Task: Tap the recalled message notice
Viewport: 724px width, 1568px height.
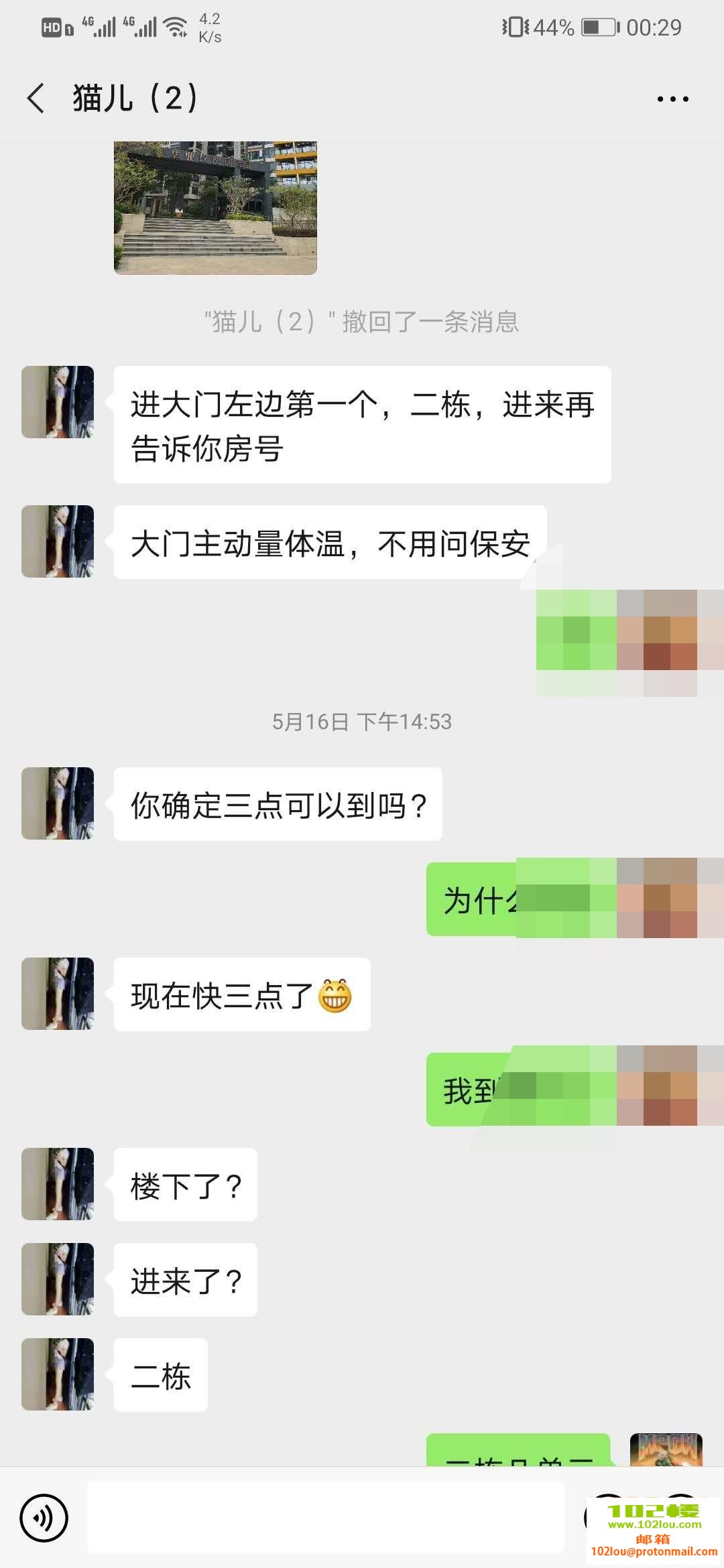Action: pyautogui.click(x=362, y=320)
